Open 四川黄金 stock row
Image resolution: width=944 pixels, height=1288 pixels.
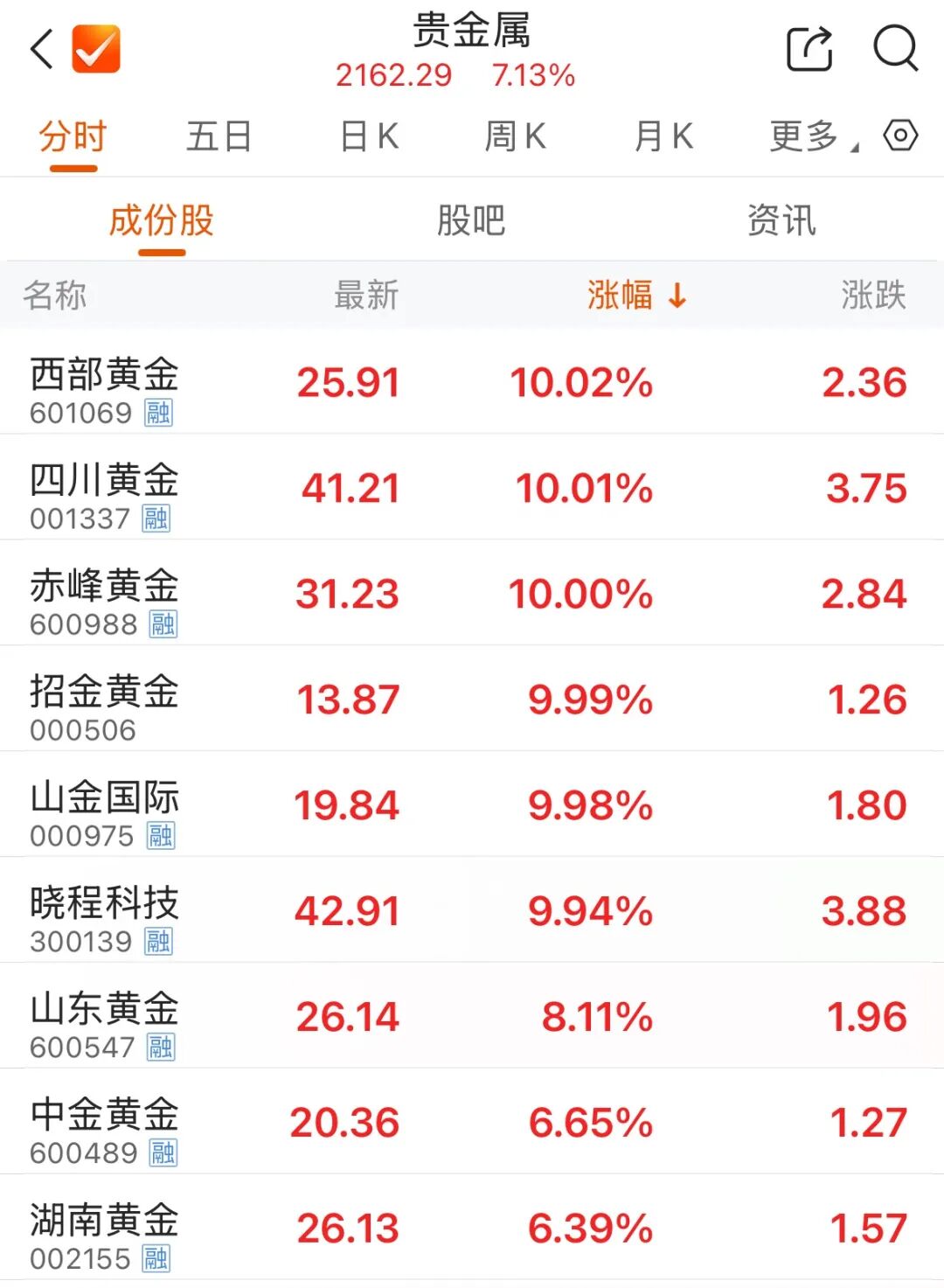472,488
